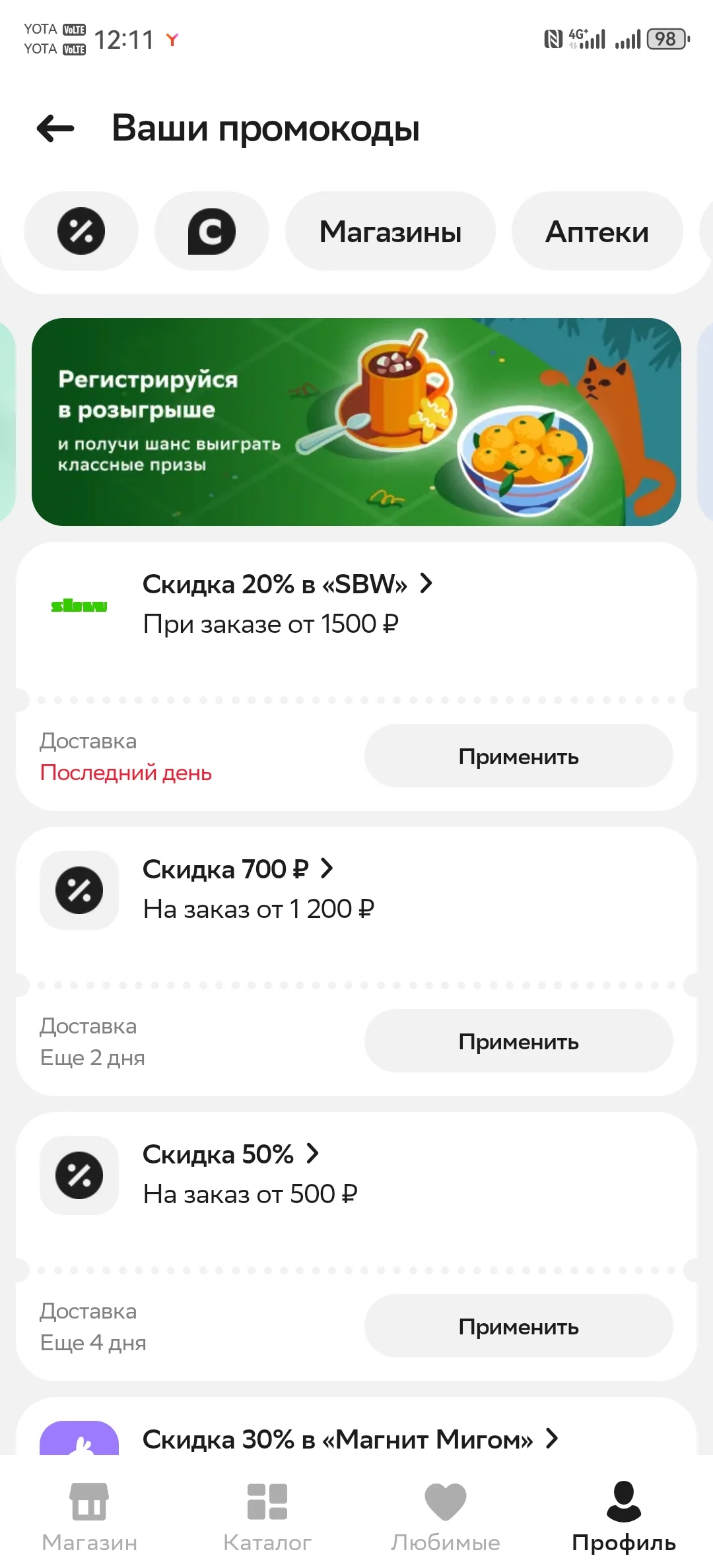713x1568 pixels.
Task: Open details of Скидка 50%
Action: point(231,1154)
